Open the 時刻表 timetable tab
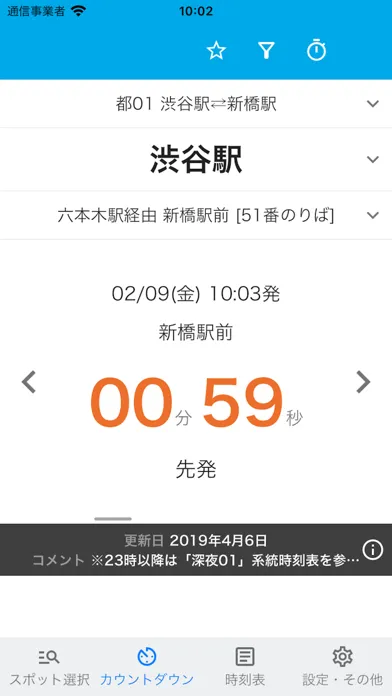This screenshot has height=696, width=392. click(245, 667)
